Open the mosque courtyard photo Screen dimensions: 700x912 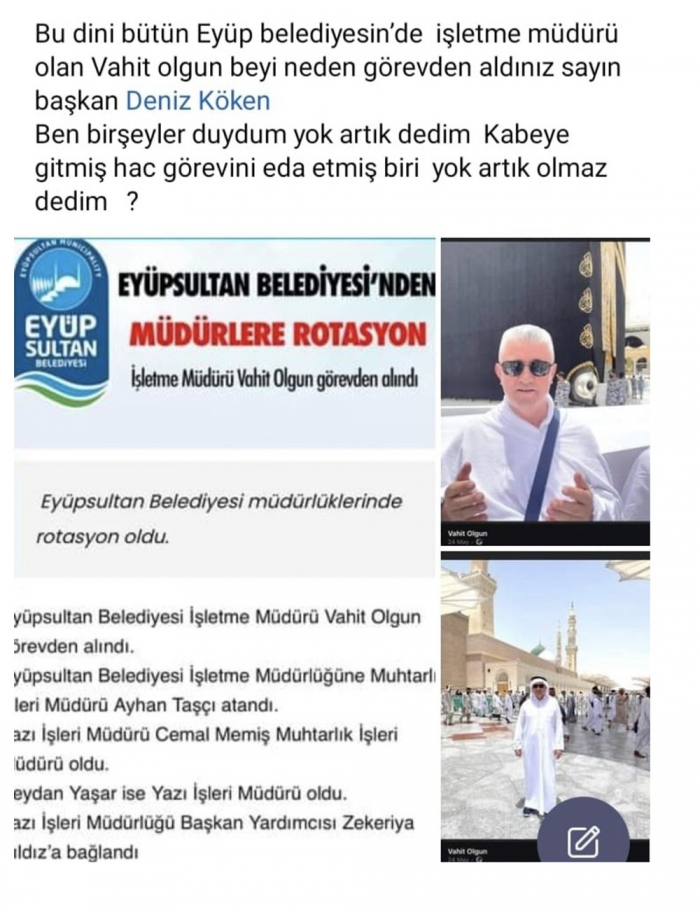(545, 706)
